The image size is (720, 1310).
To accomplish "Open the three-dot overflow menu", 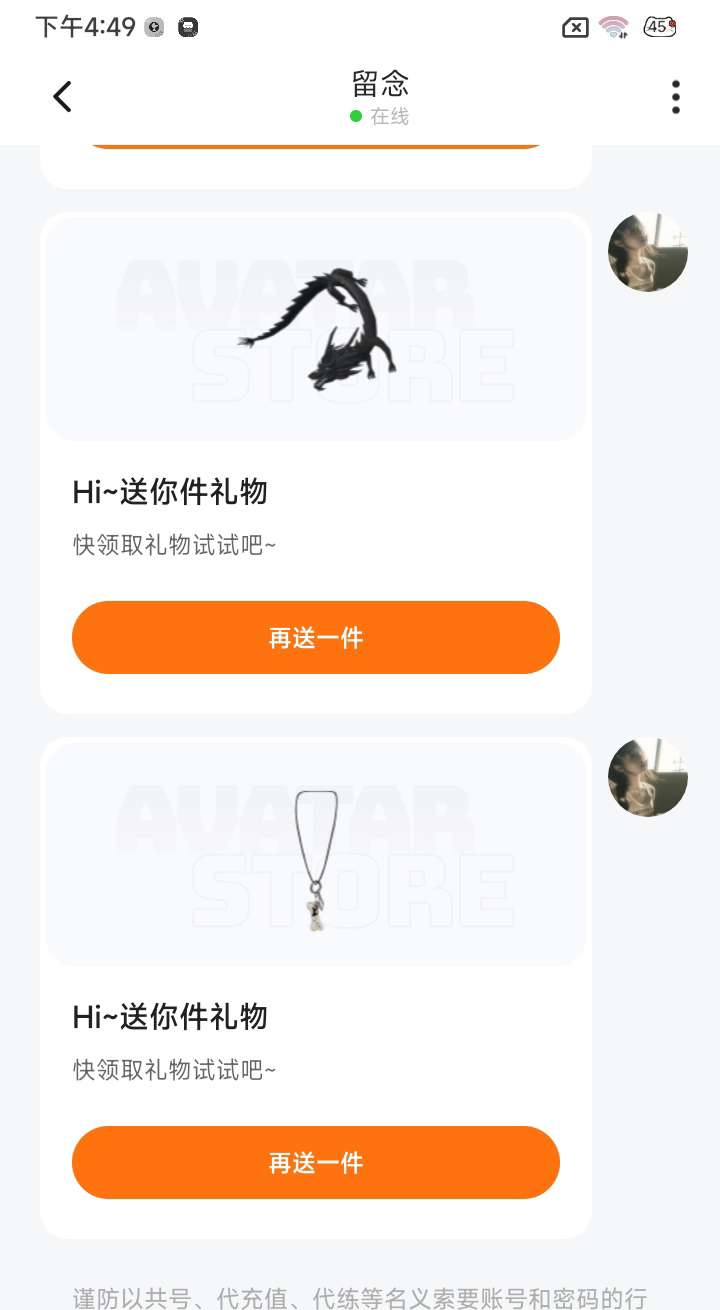I will coord(676,97).
